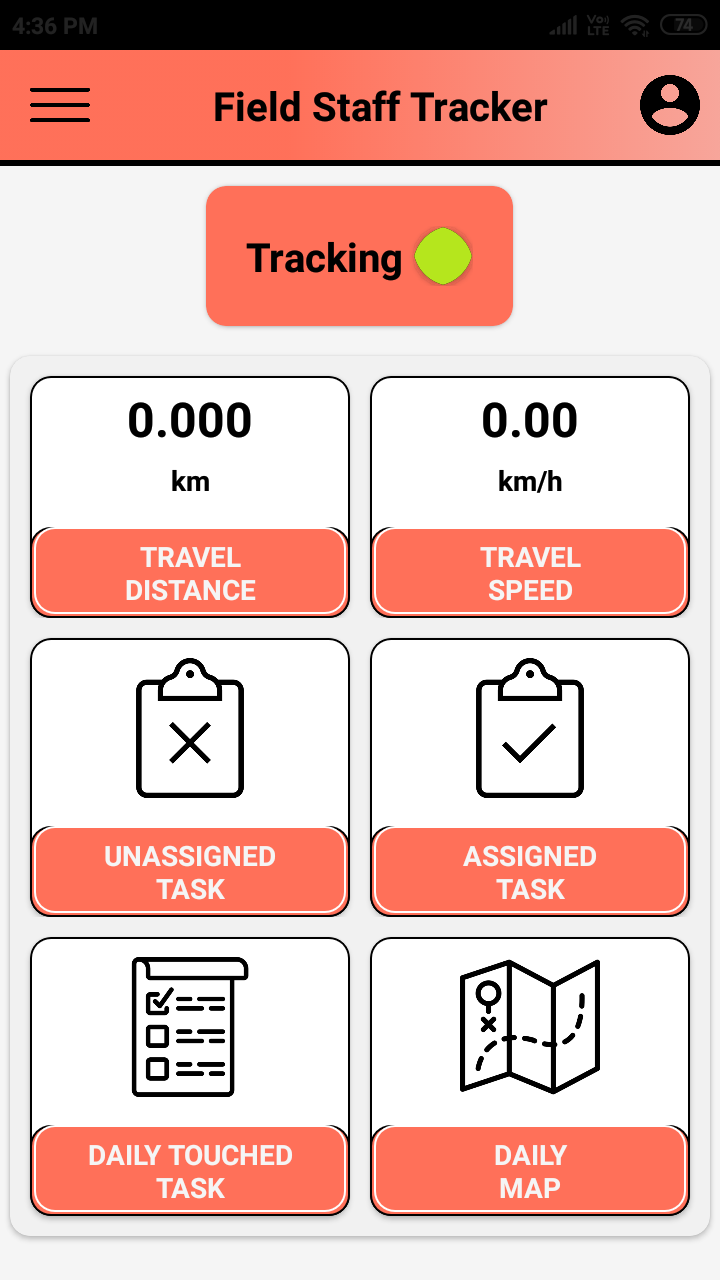View Assigned Task list

click(530, 778)
